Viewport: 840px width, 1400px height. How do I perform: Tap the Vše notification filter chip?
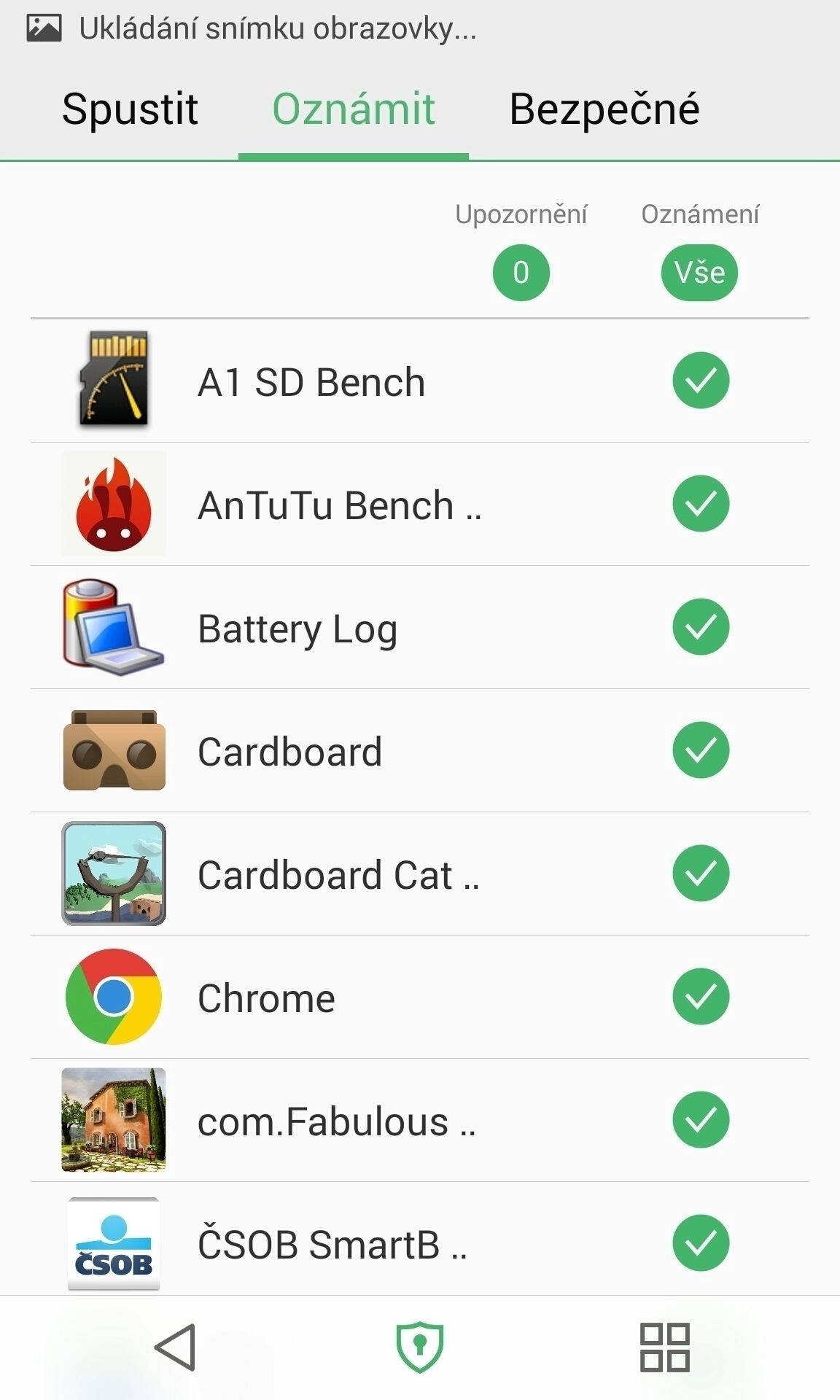[699, 273]
